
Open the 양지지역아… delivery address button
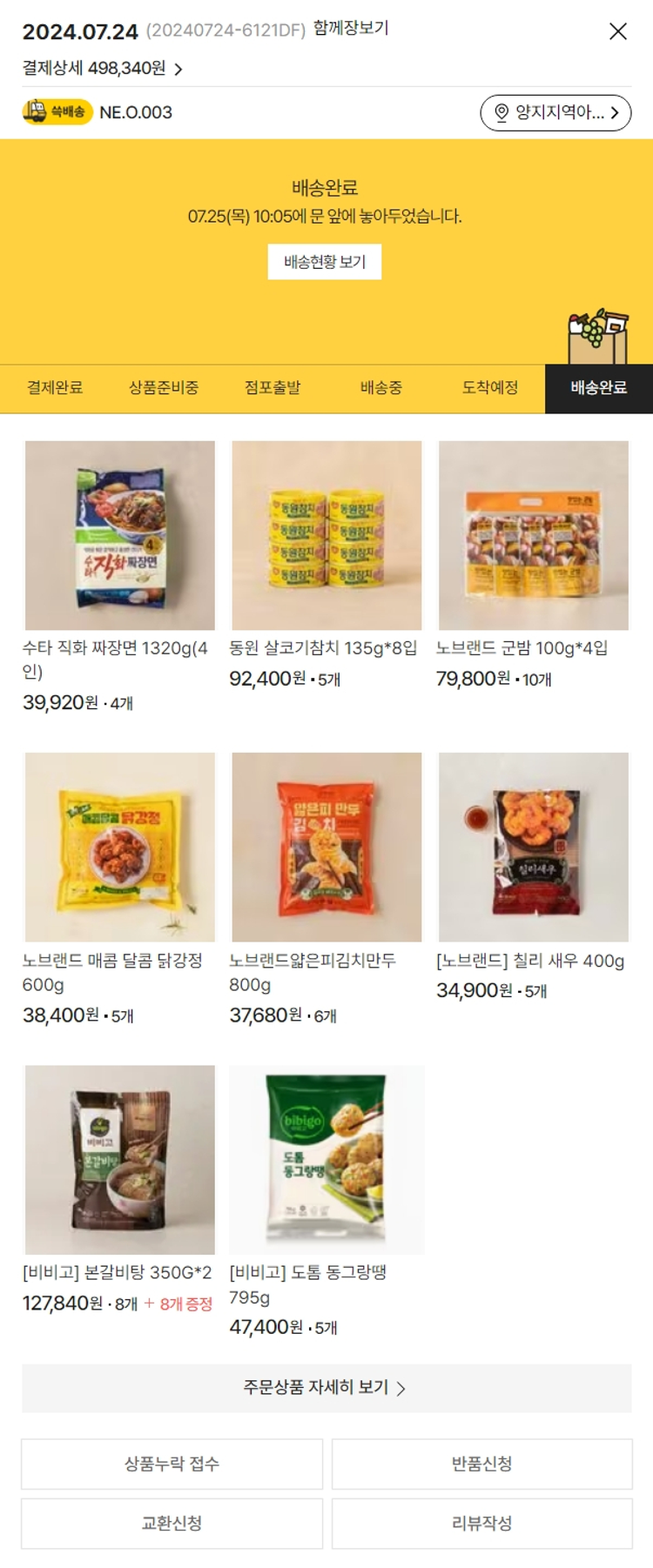pos(555,112)
